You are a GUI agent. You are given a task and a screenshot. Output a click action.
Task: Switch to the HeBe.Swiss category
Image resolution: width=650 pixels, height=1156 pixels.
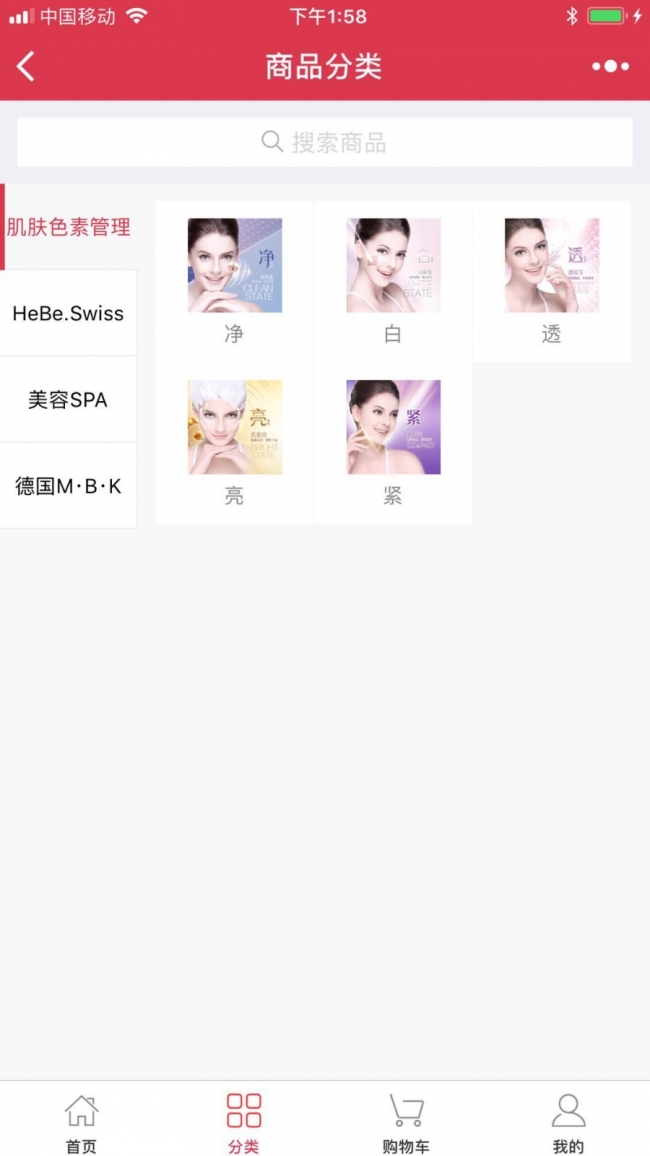coord(68,313)
